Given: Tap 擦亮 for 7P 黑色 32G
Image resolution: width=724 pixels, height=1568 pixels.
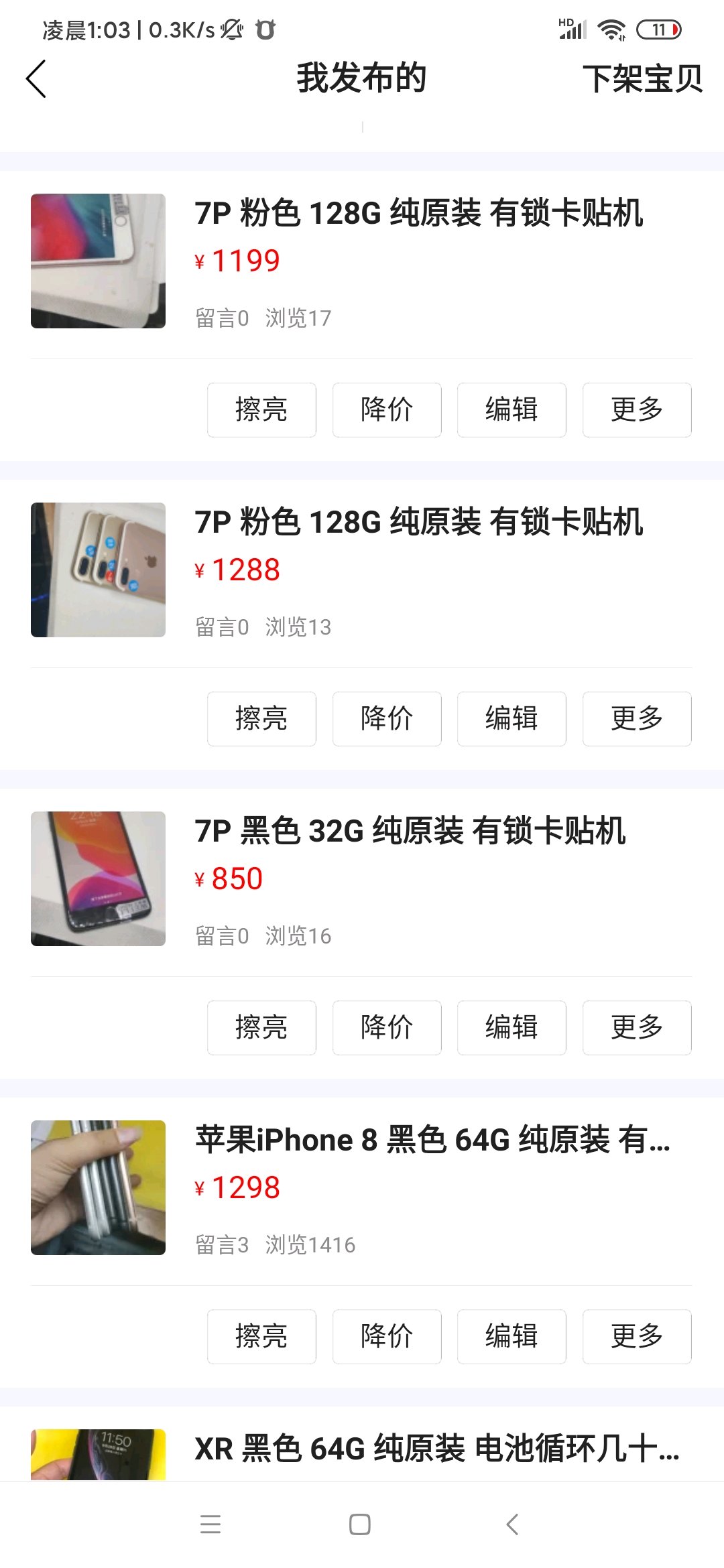Looking at the screenshot, I should (x=261, y=1028).
